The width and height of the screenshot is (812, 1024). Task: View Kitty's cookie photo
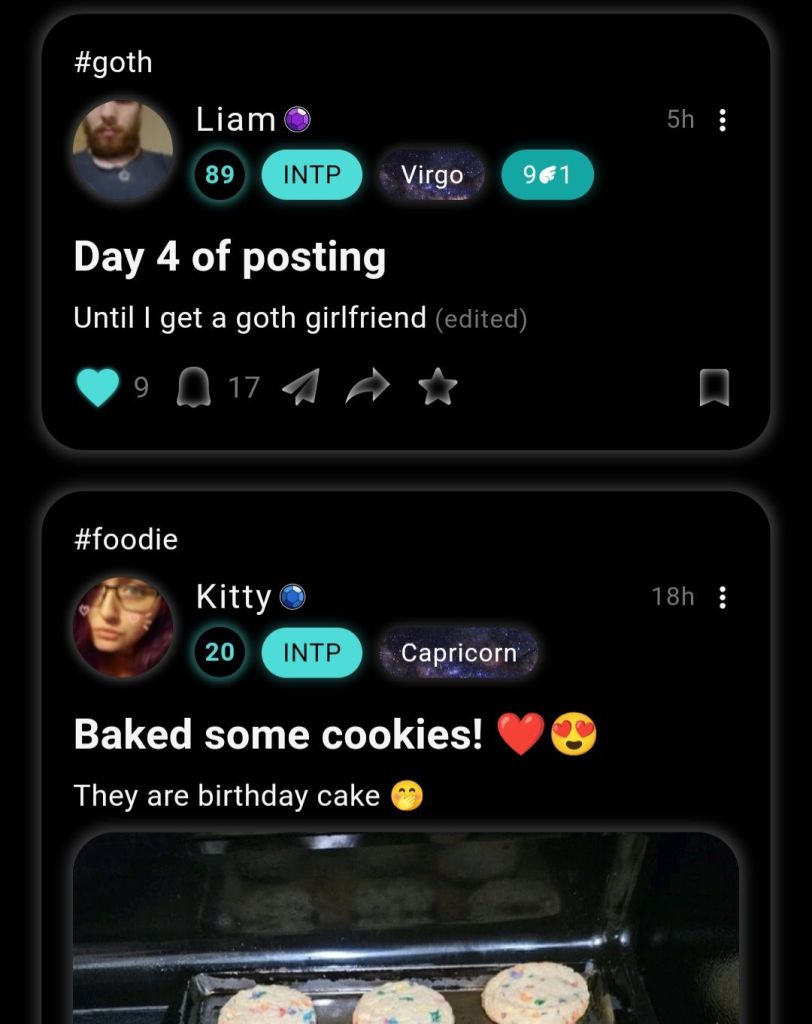(405, 930)
